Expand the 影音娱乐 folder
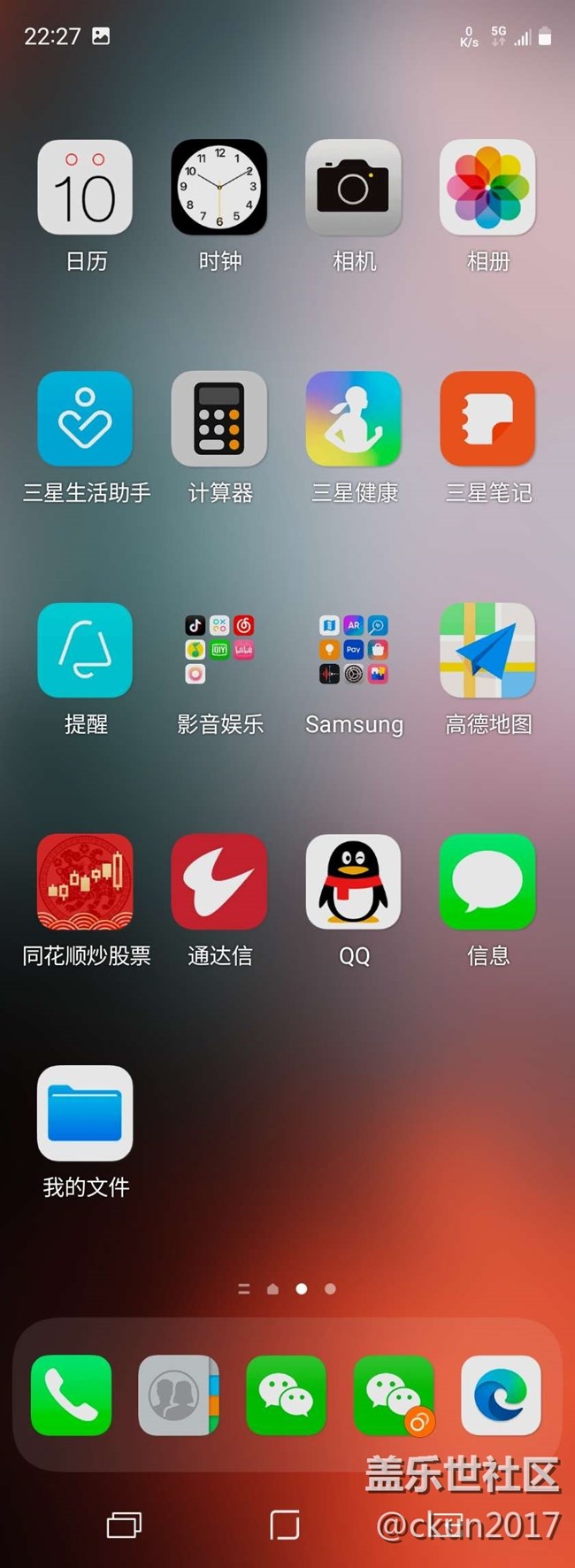Screen dimensions: 575x1568 [x=219, y=650]
